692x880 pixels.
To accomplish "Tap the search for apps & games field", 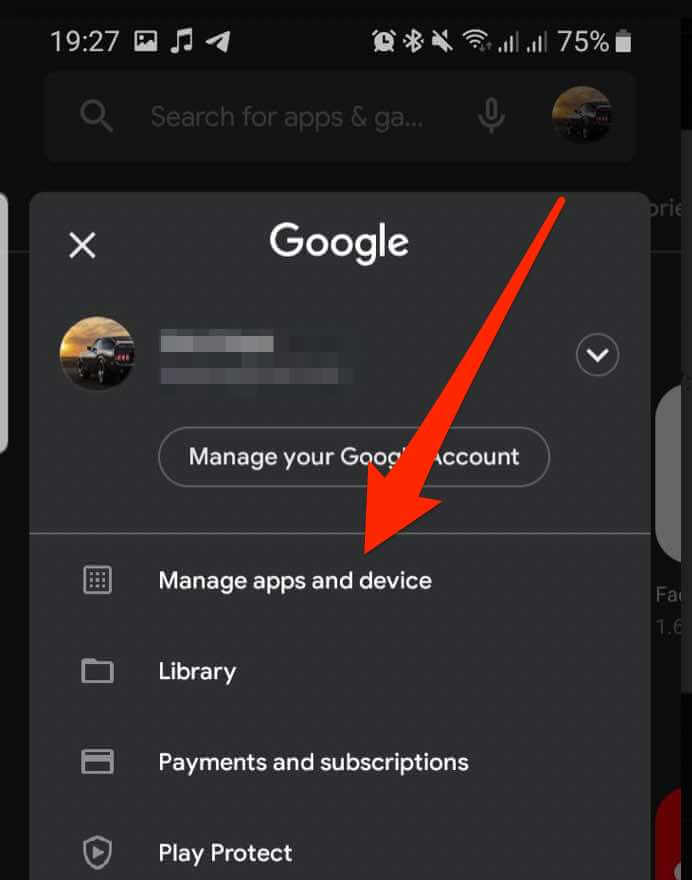I will pos(286,117).
